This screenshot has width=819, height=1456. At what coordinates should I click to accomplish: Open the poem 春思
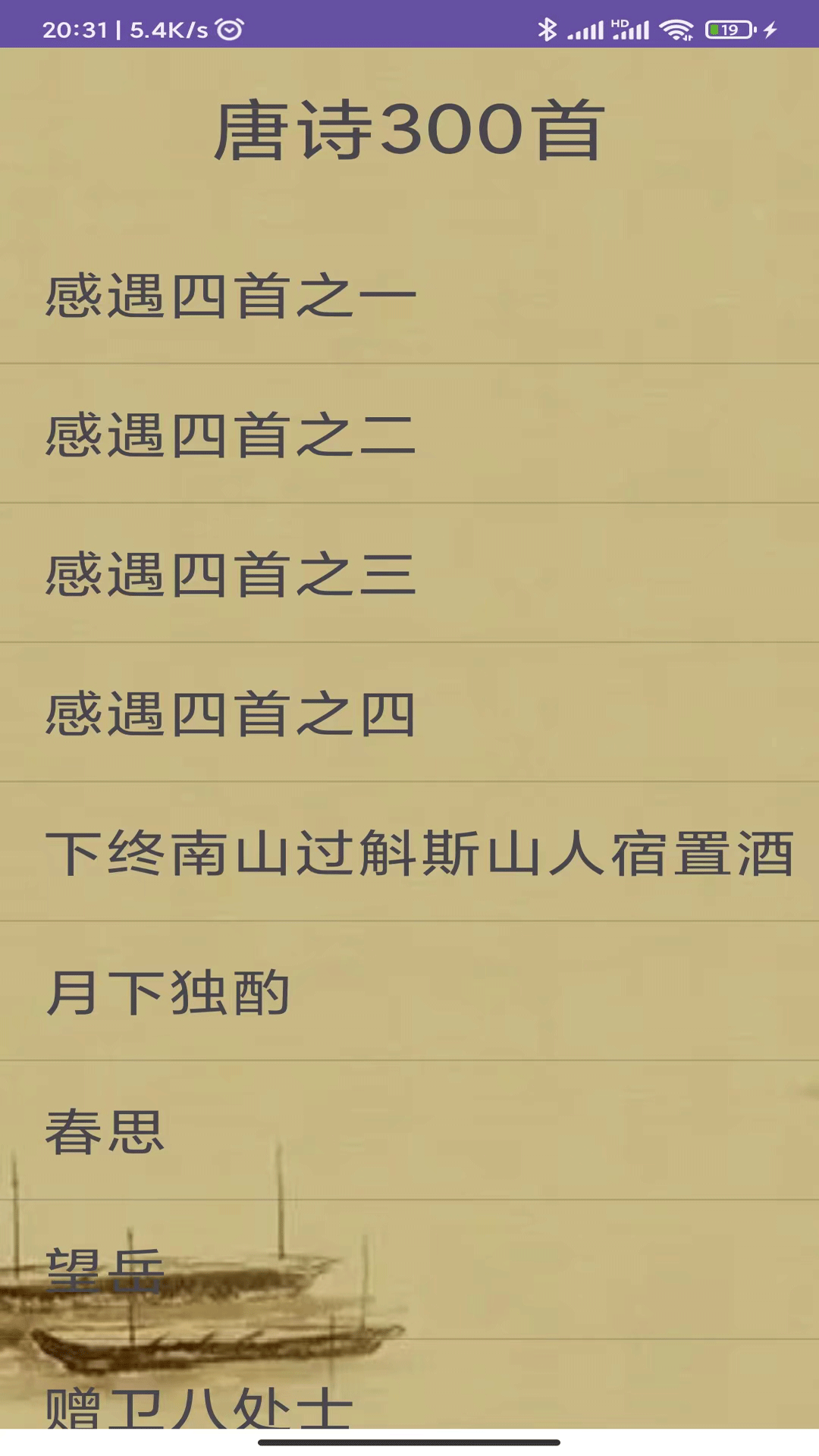point(106,1132)
